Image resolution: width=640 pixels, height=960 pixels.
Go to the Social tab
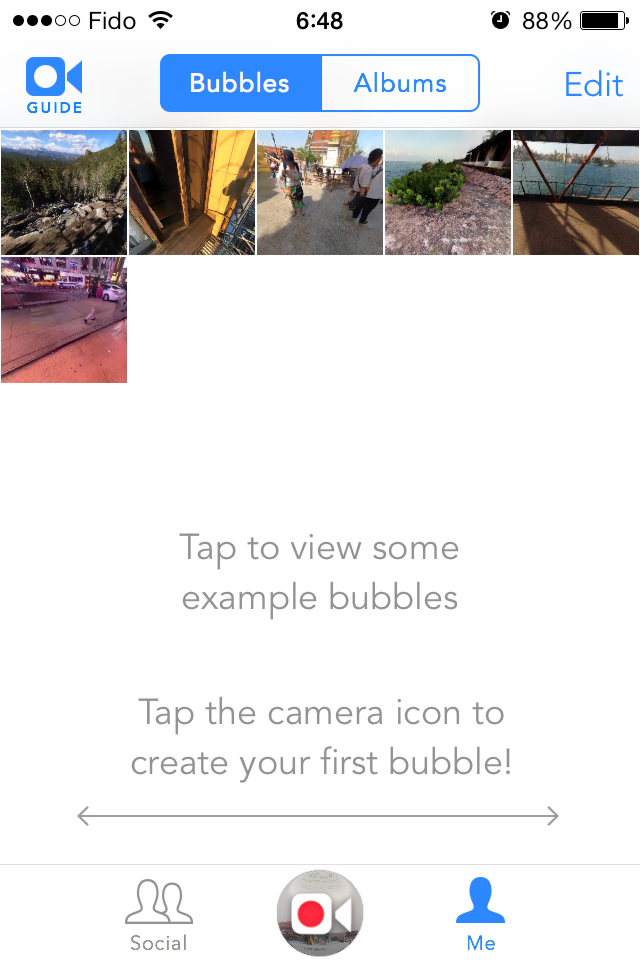159,915
